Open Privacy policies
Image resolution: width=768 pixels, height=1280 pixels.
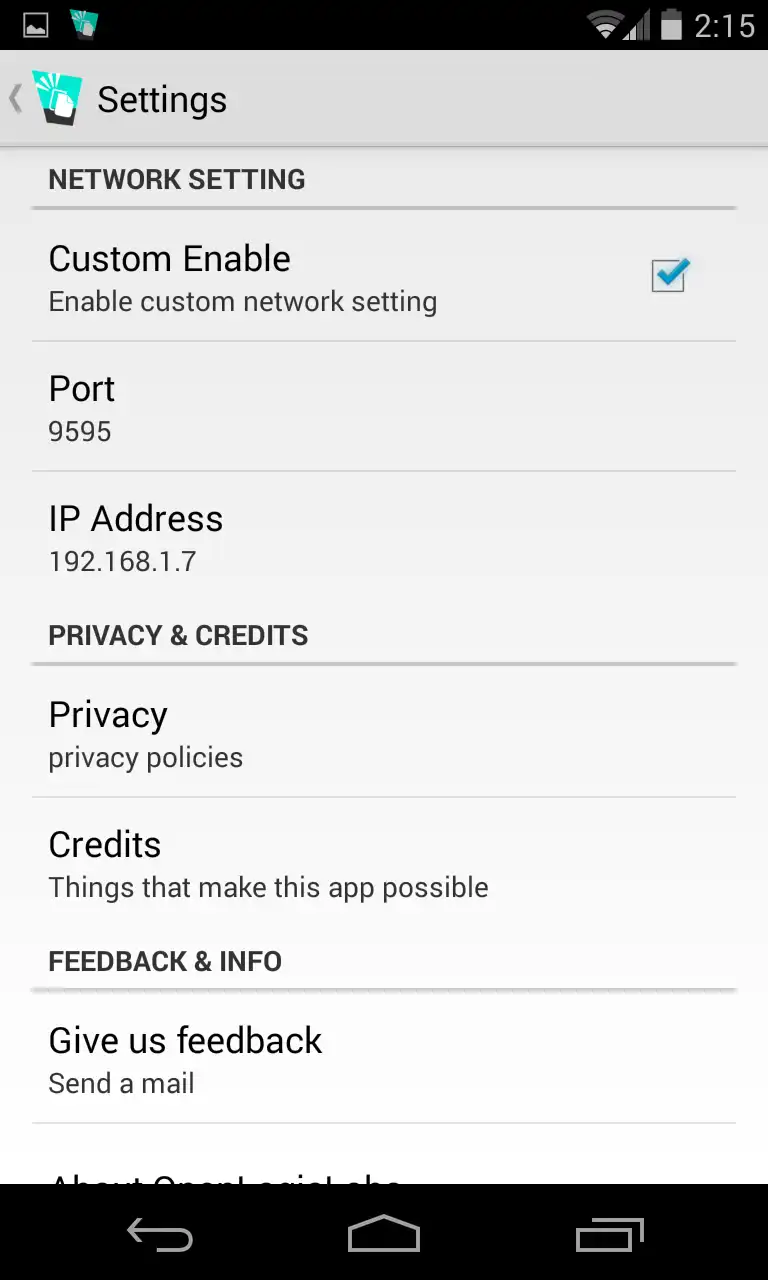tap(384, 733)
